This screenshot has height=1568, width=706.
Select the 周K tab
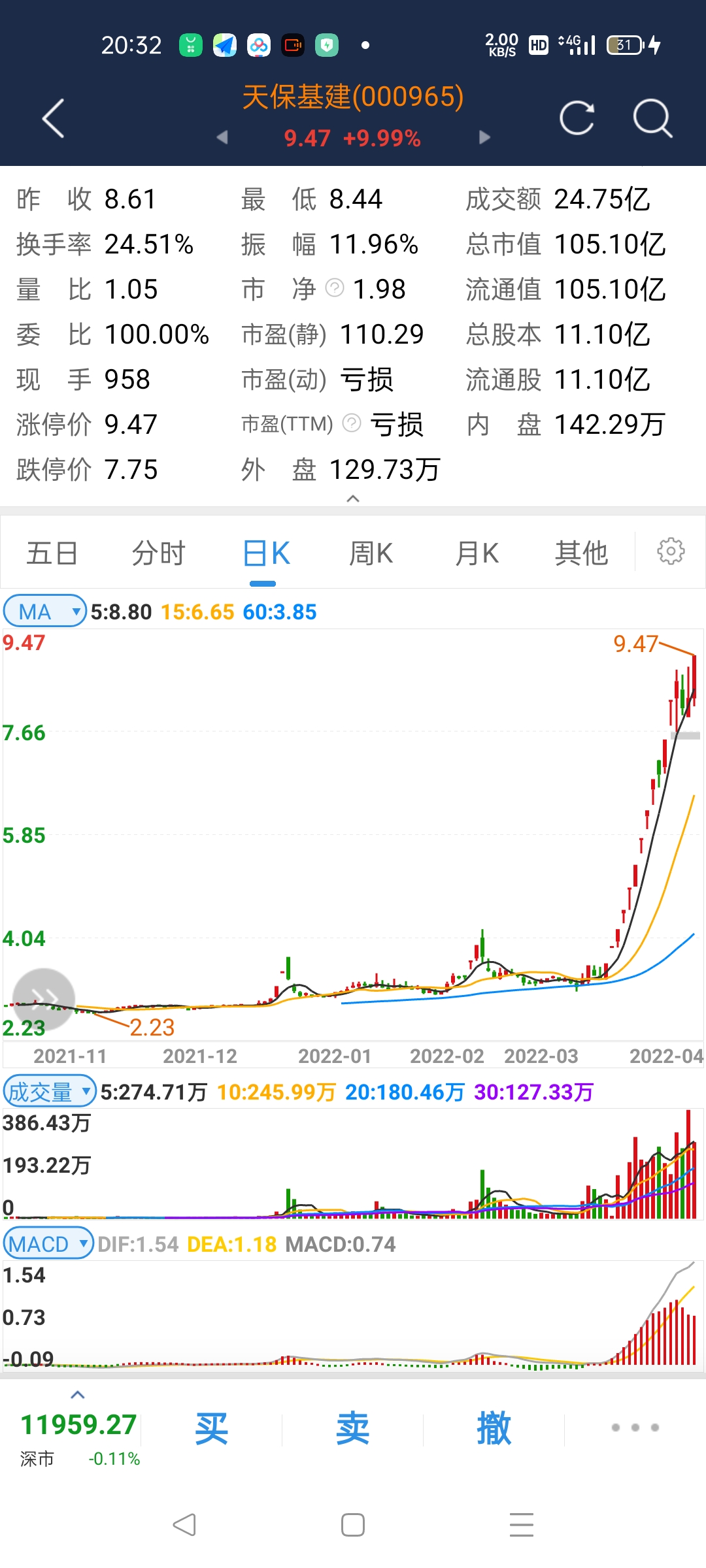click(371, 553)
